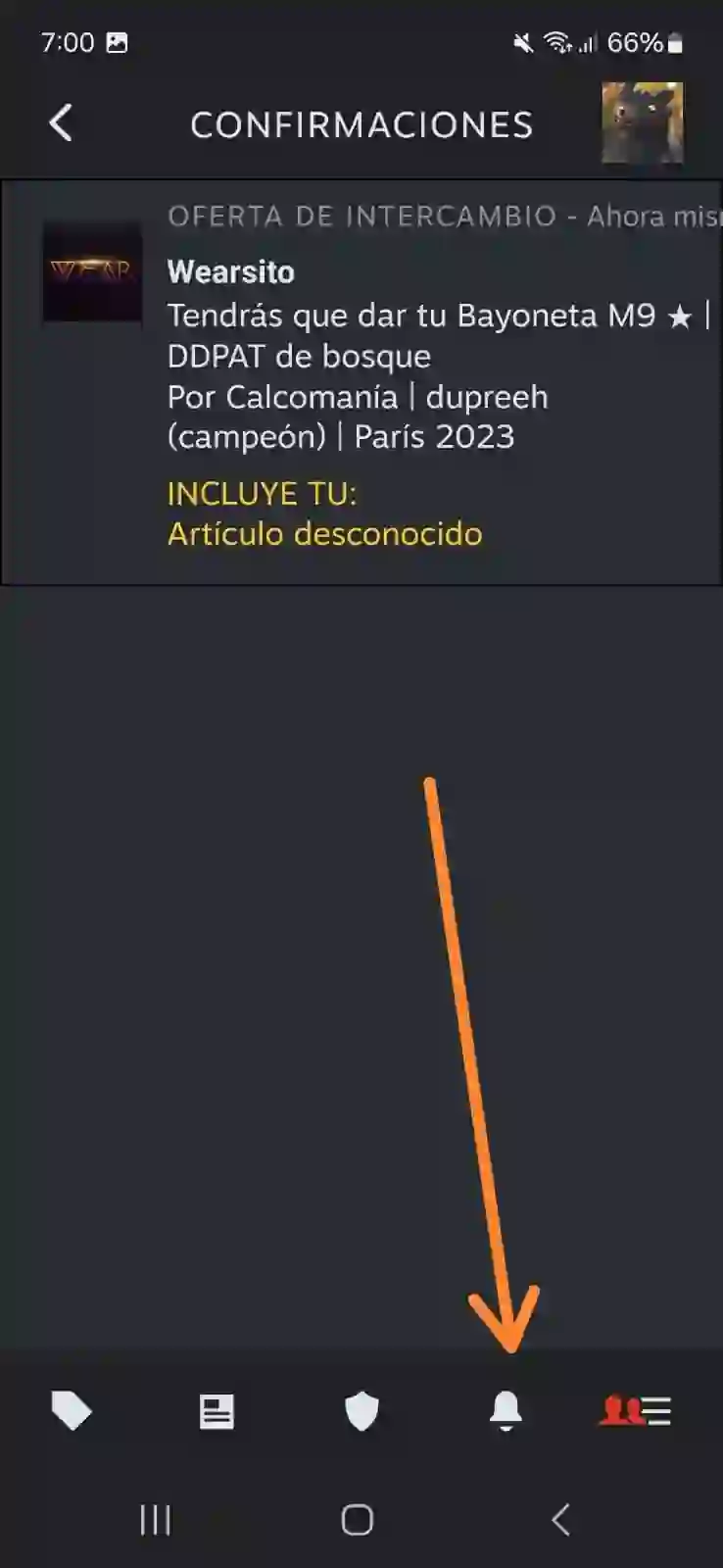Open recent apps from navigation bar
The width and height of the screenshot is (723, 1568).
pos(156,1520)
